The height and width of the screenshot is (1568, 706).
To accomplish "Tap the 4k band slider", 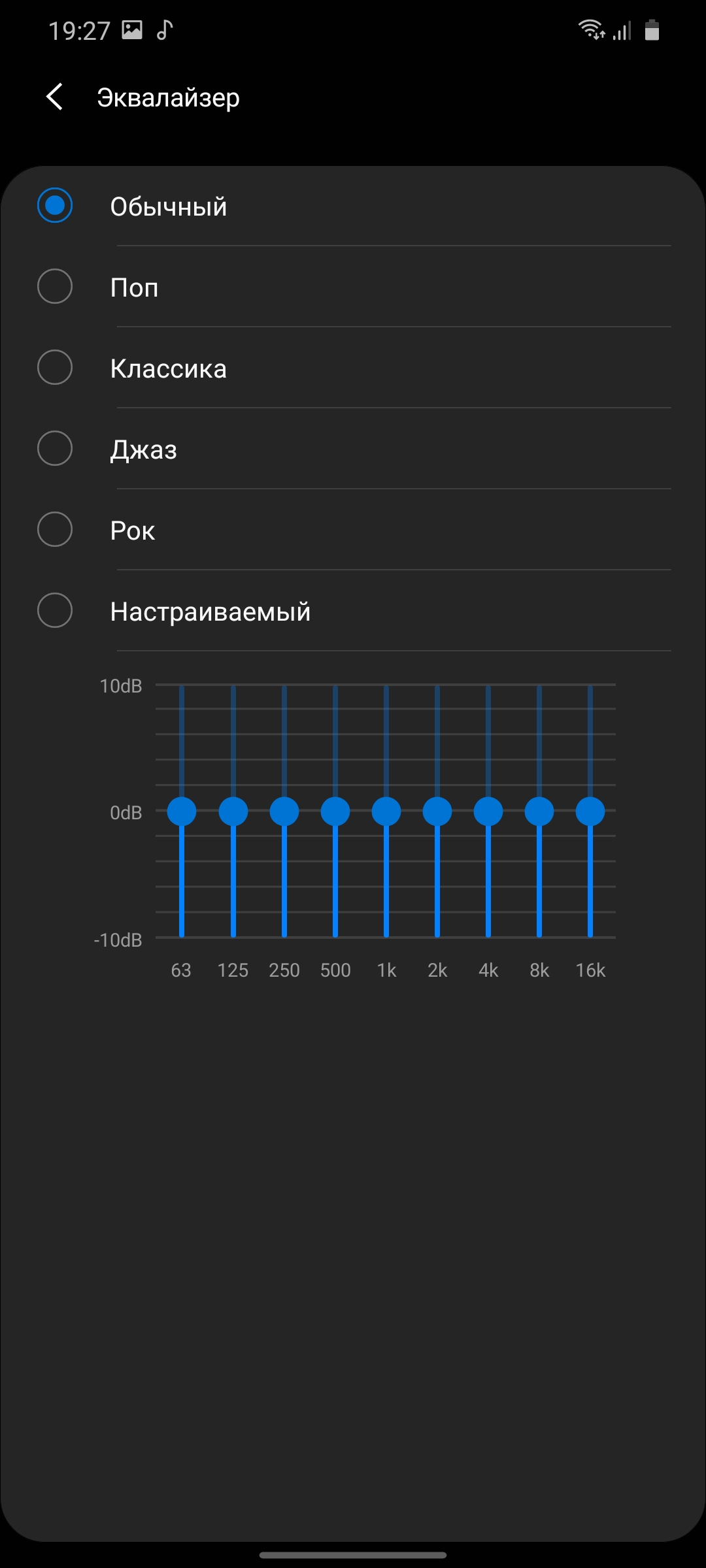I will click(488, 811).
